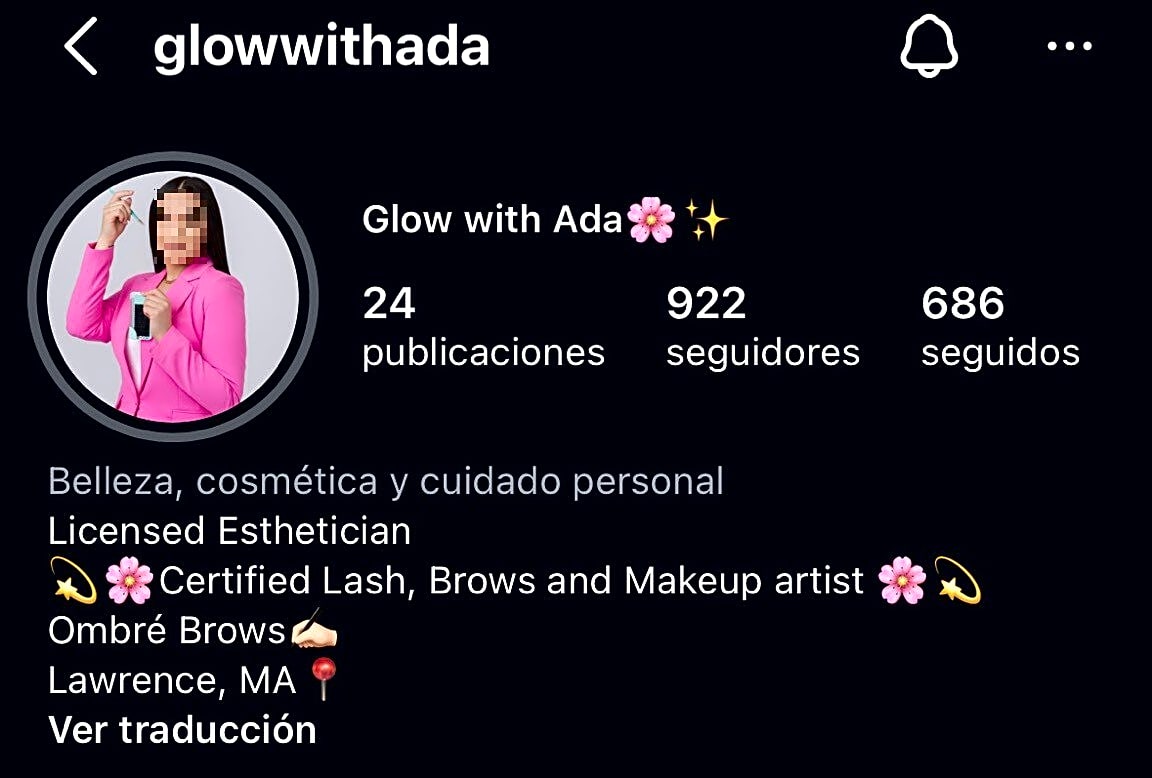Tap Ver traducción to translate the bio
Image resolution: width=1152 pixels, height=778 pixels.
pyautogui.click(x=182, y=730)
